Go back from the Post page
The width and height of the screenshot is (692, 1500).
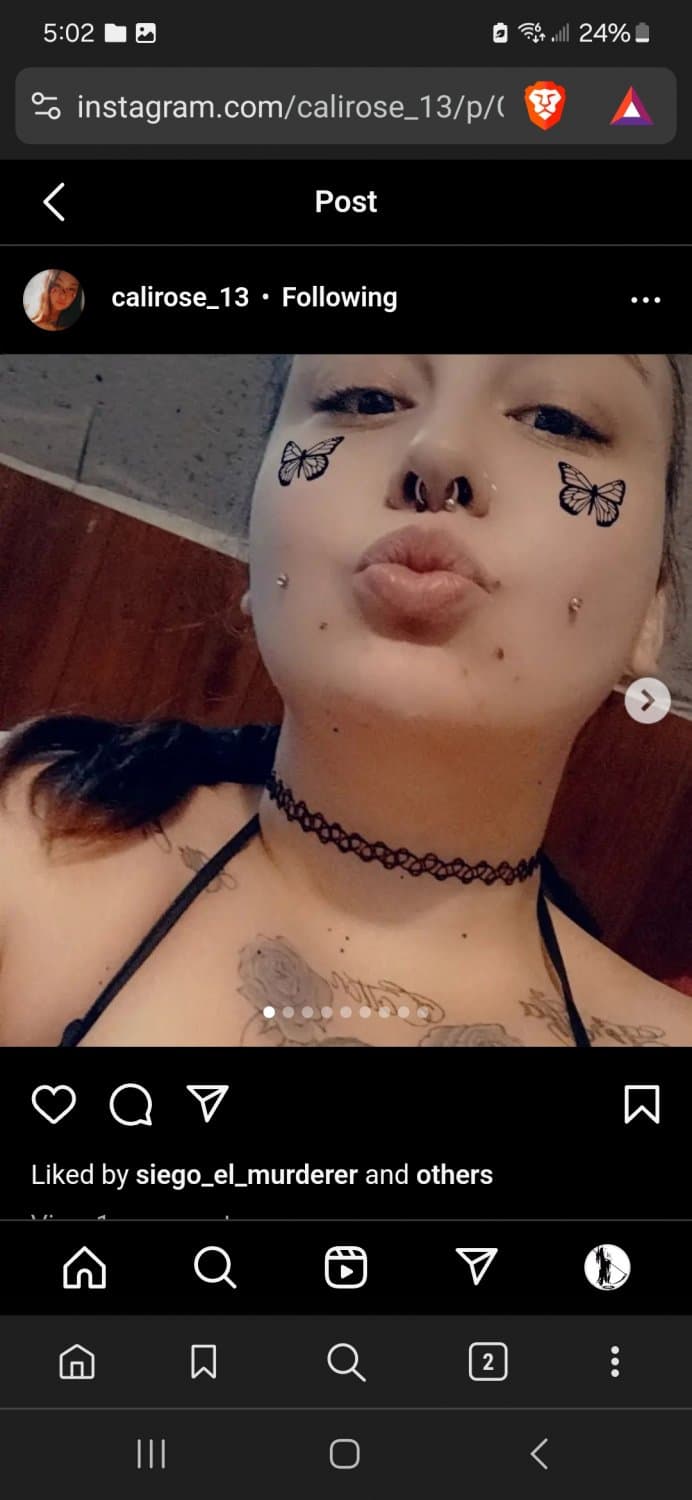(x=54, y=202)
